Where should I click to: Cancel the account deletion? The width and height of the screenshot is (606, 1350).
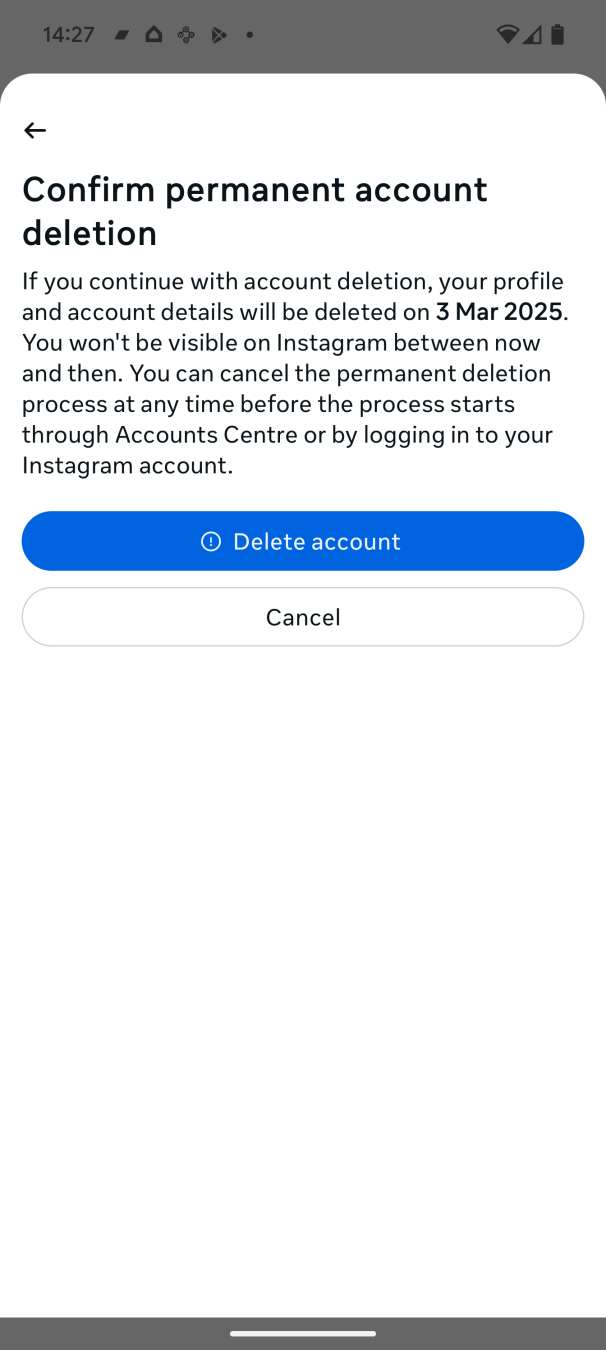coord(302,617)
